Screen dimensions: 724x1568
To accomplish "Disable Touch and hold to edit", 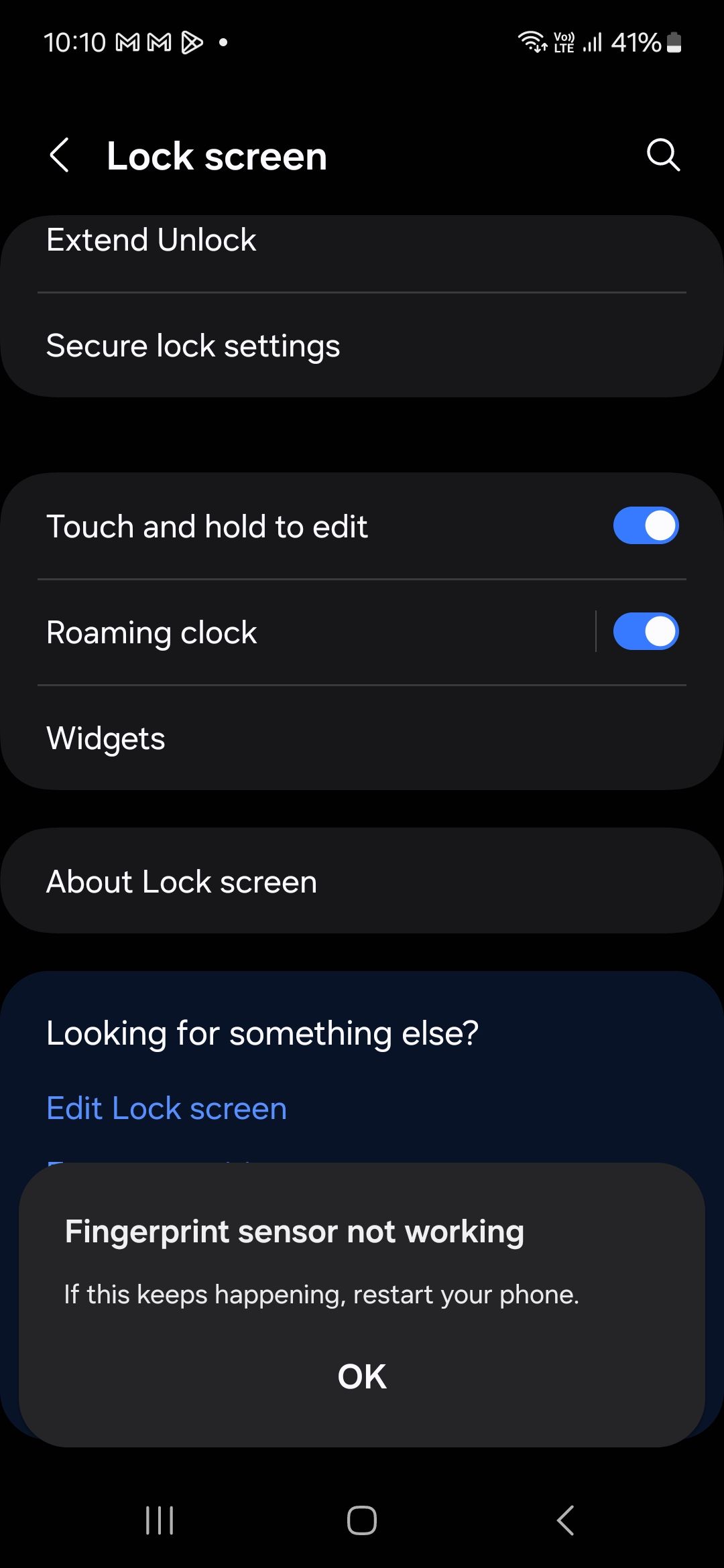I will (x=646, y=525).
